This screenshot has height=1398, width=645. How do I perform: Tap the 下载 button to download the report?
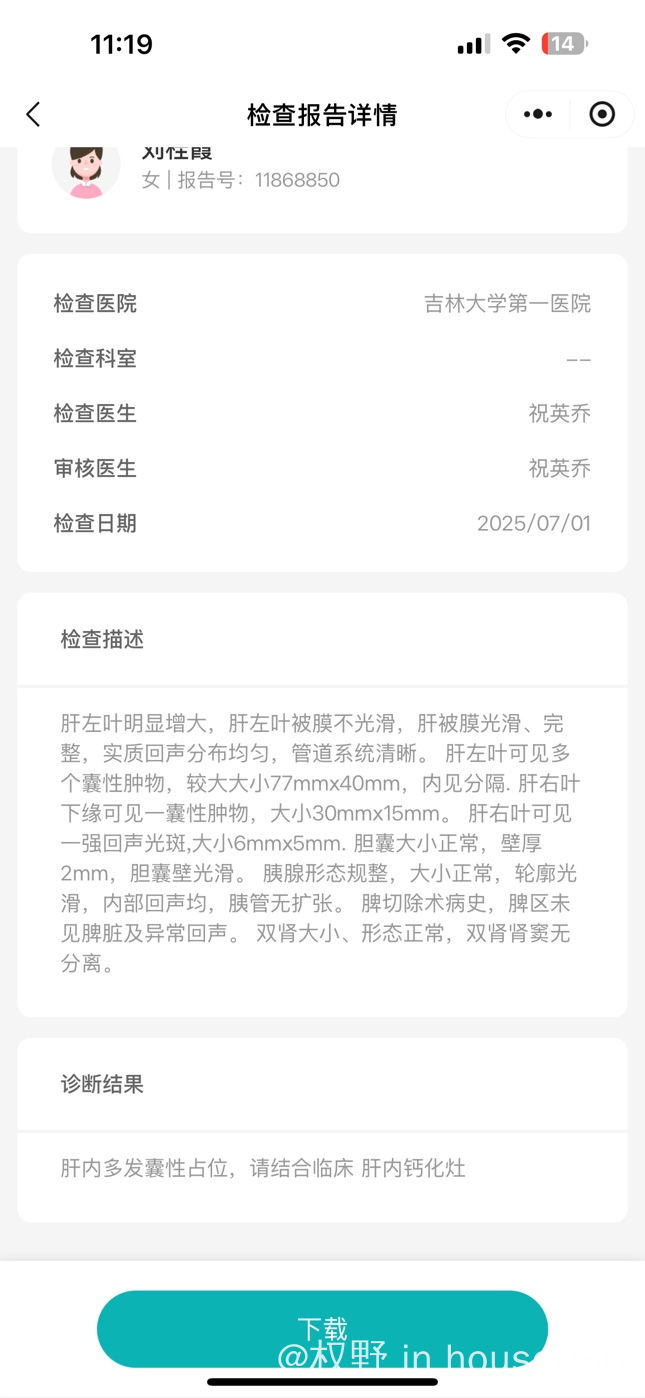click(x=322, y=1329)
